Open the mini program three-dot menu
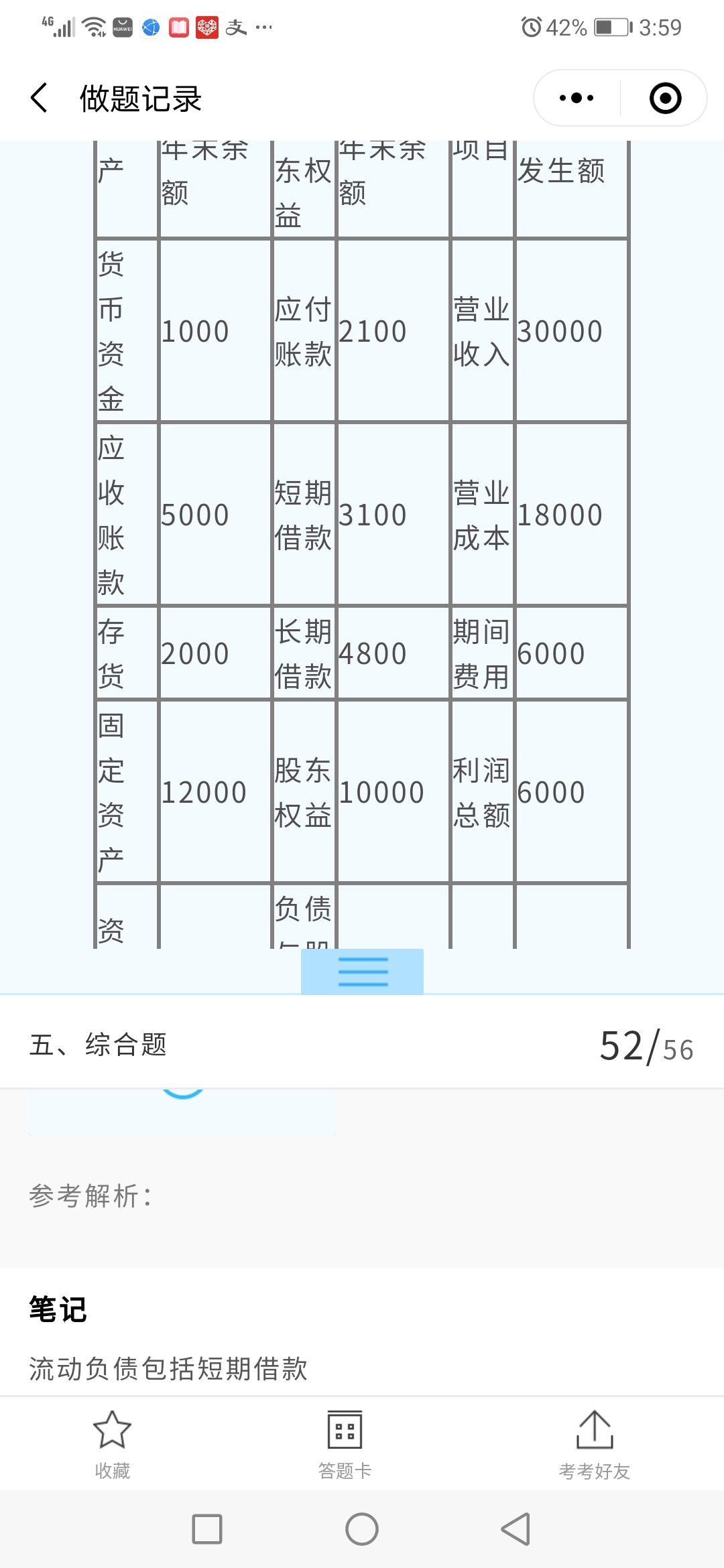The height and width of the screenshot is (1568, 724). (x=577, y=98)
